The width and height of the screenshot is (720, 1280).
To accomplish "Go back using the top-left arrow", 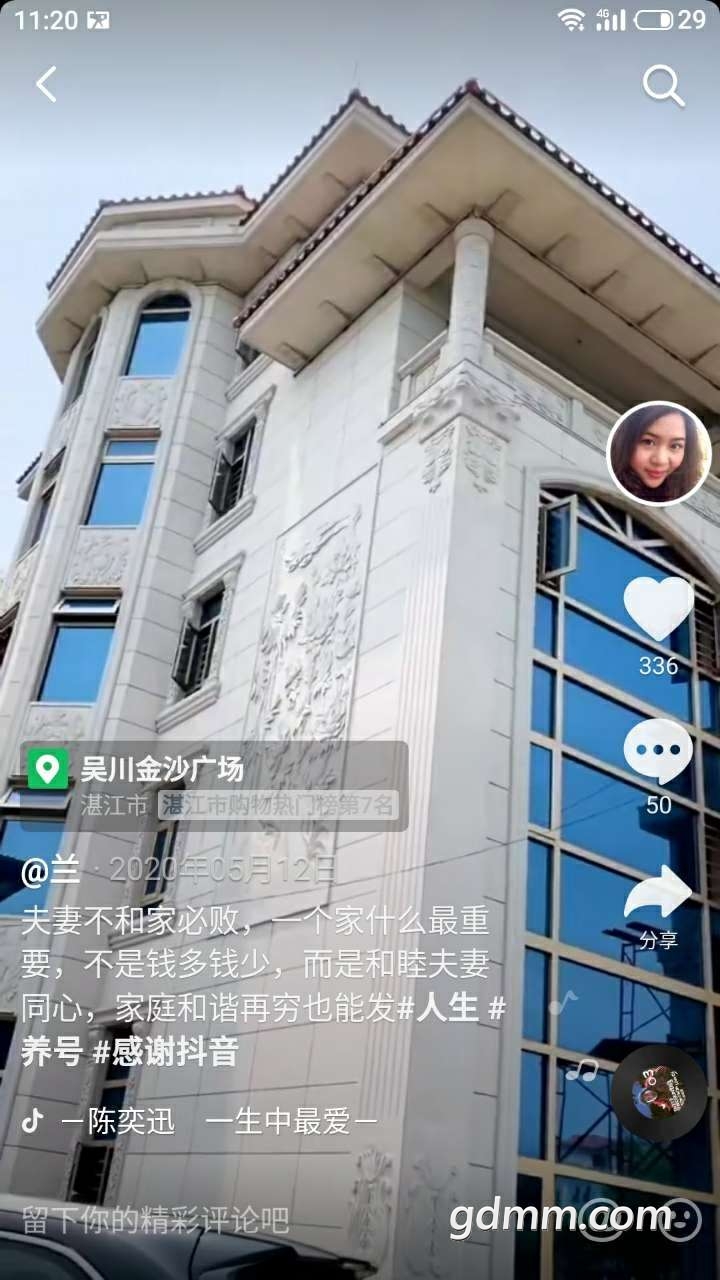I will point(45,85).
